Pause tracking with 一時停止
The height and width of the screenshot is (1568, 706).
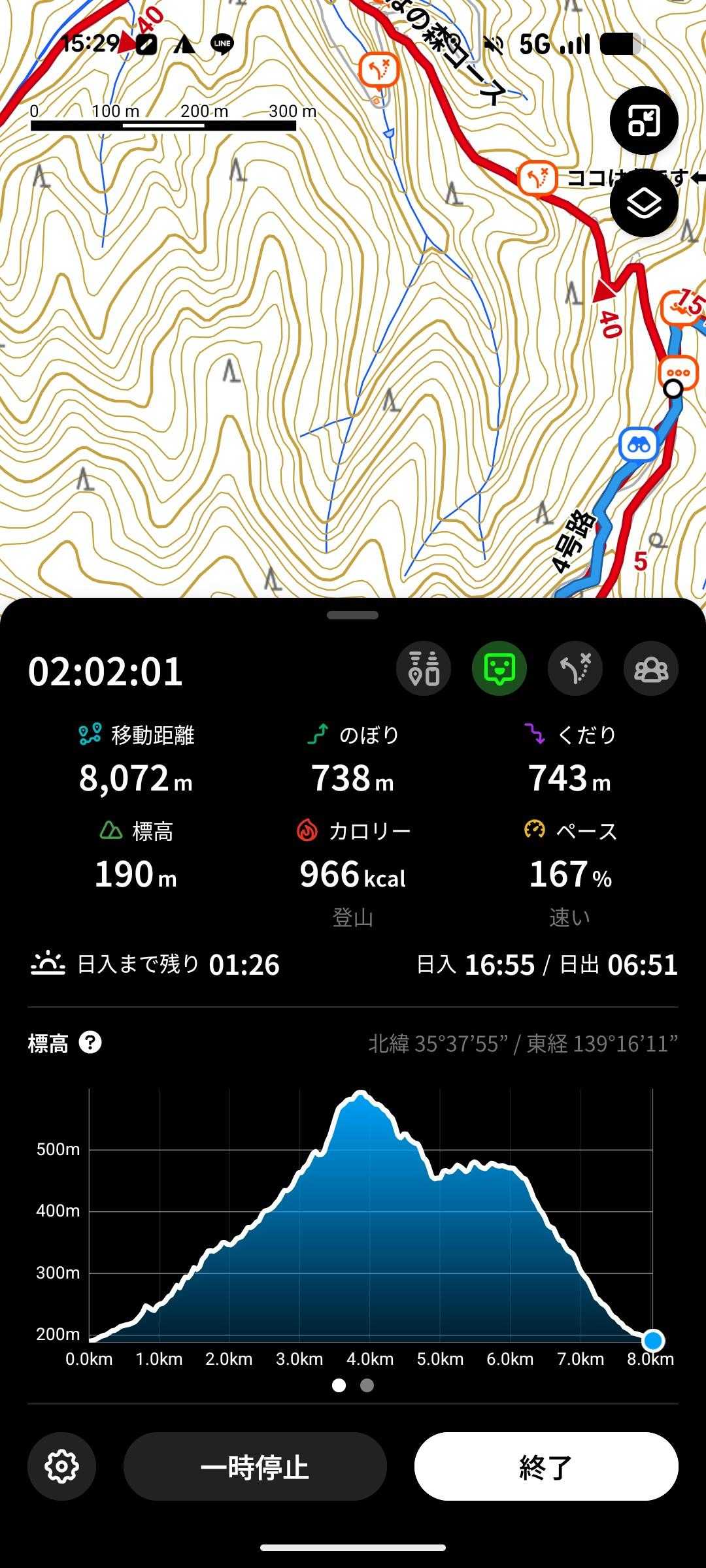(x=255, y=1467)
